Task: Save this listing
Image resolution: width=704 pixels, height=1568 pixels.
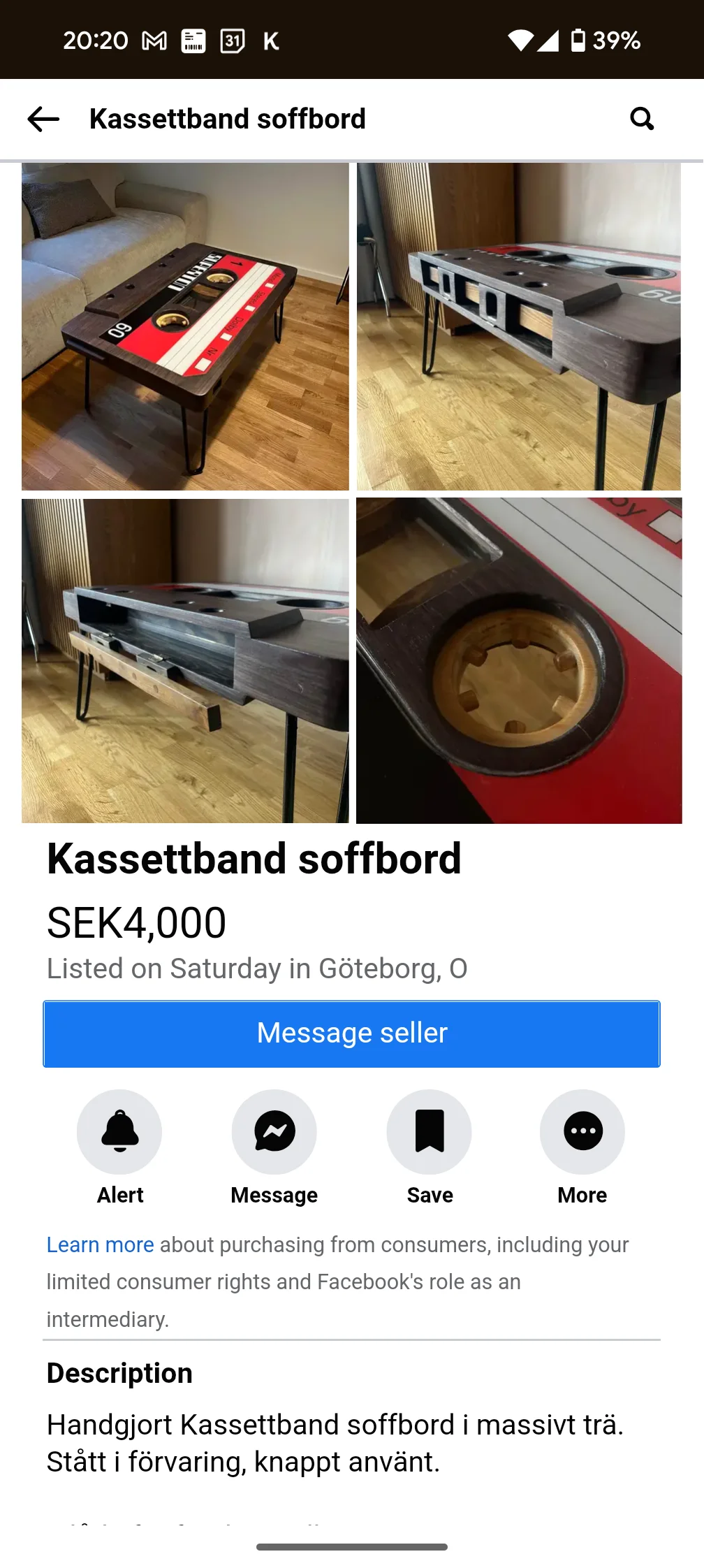Action: coord(429,1131)
